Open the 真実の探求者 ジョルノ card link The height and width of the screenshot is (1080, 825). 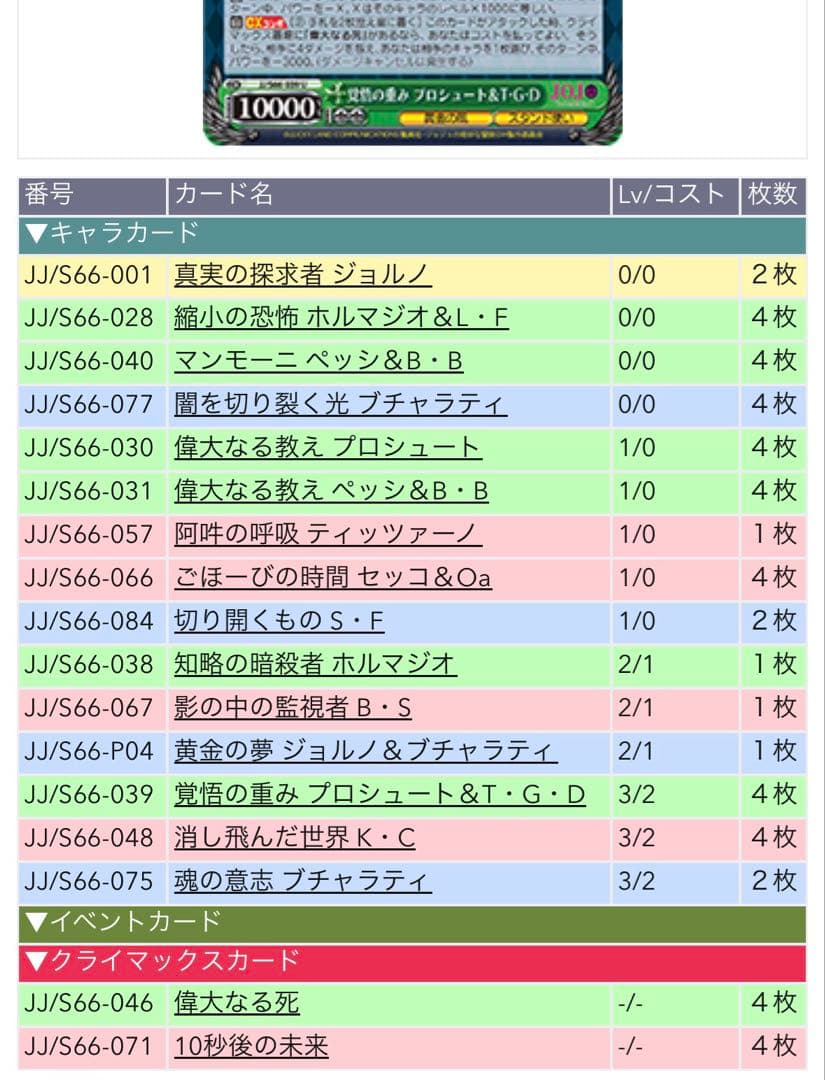coord(305,275)
